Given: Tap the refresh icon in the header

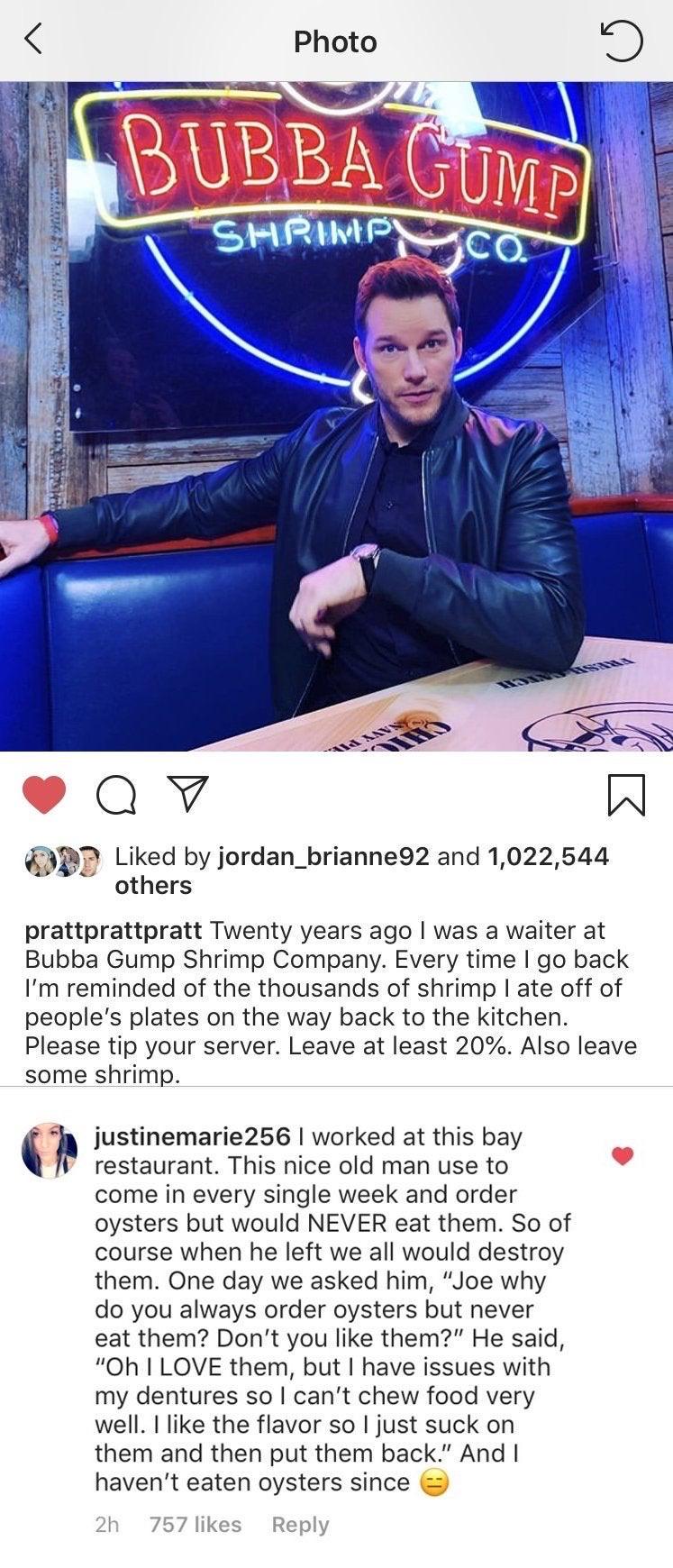Looking at the screenshot, I should [623, 41].
